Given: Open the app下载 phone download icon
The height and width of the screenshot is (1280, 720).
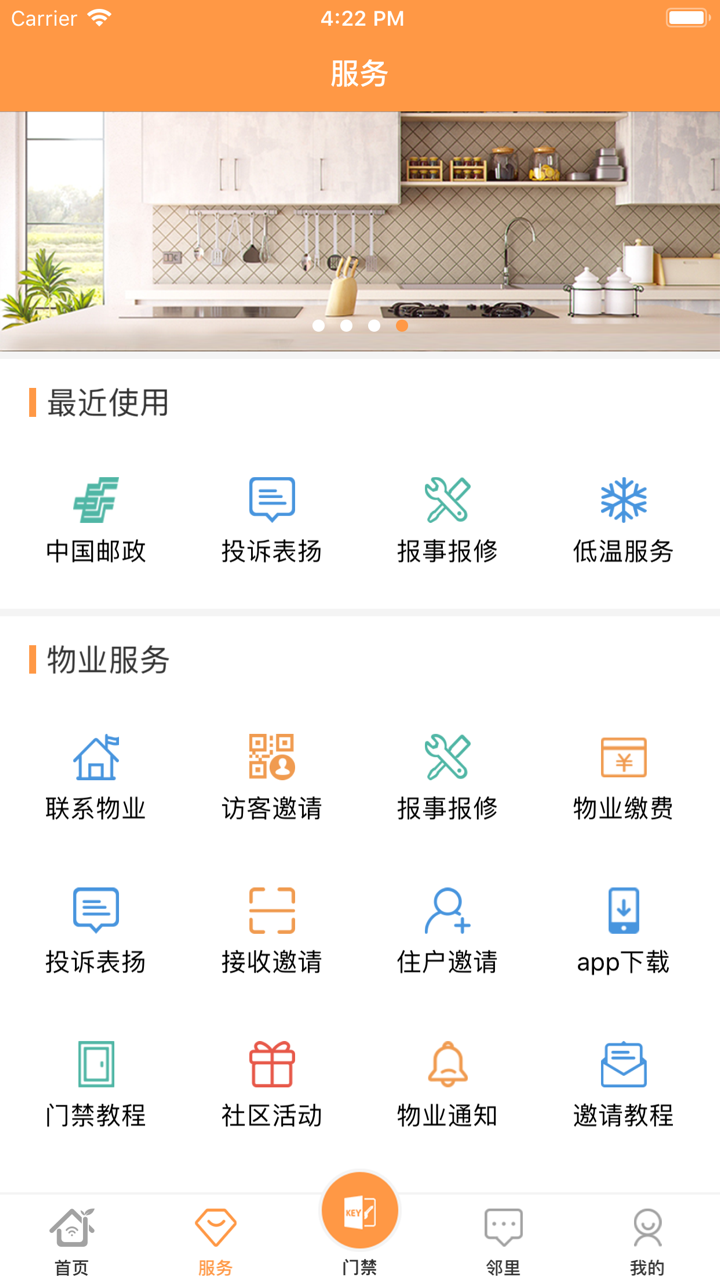Looking at the screenshot, I should (626, 912).
